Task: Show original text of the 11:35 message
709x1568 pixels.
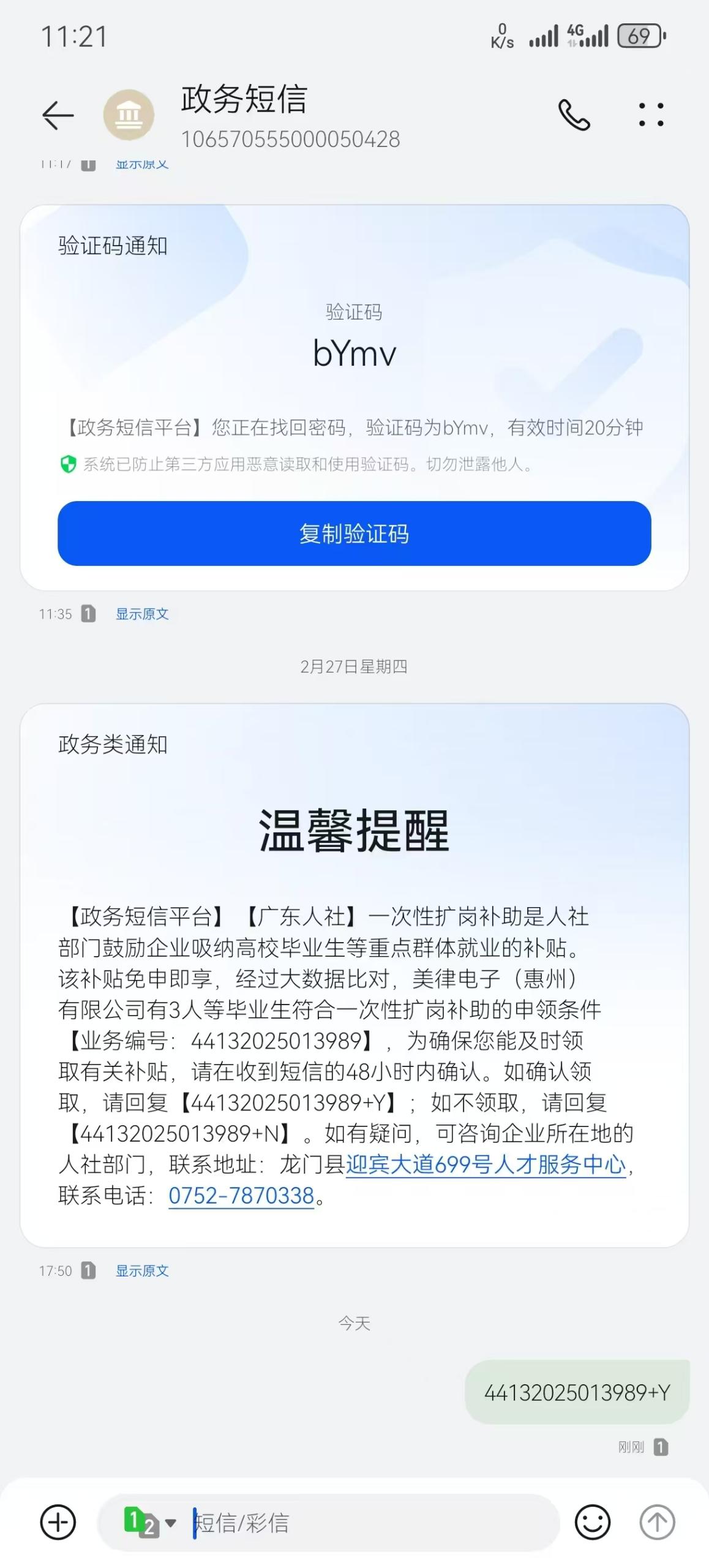Action: pyautogui.click(x=142, y=614)
